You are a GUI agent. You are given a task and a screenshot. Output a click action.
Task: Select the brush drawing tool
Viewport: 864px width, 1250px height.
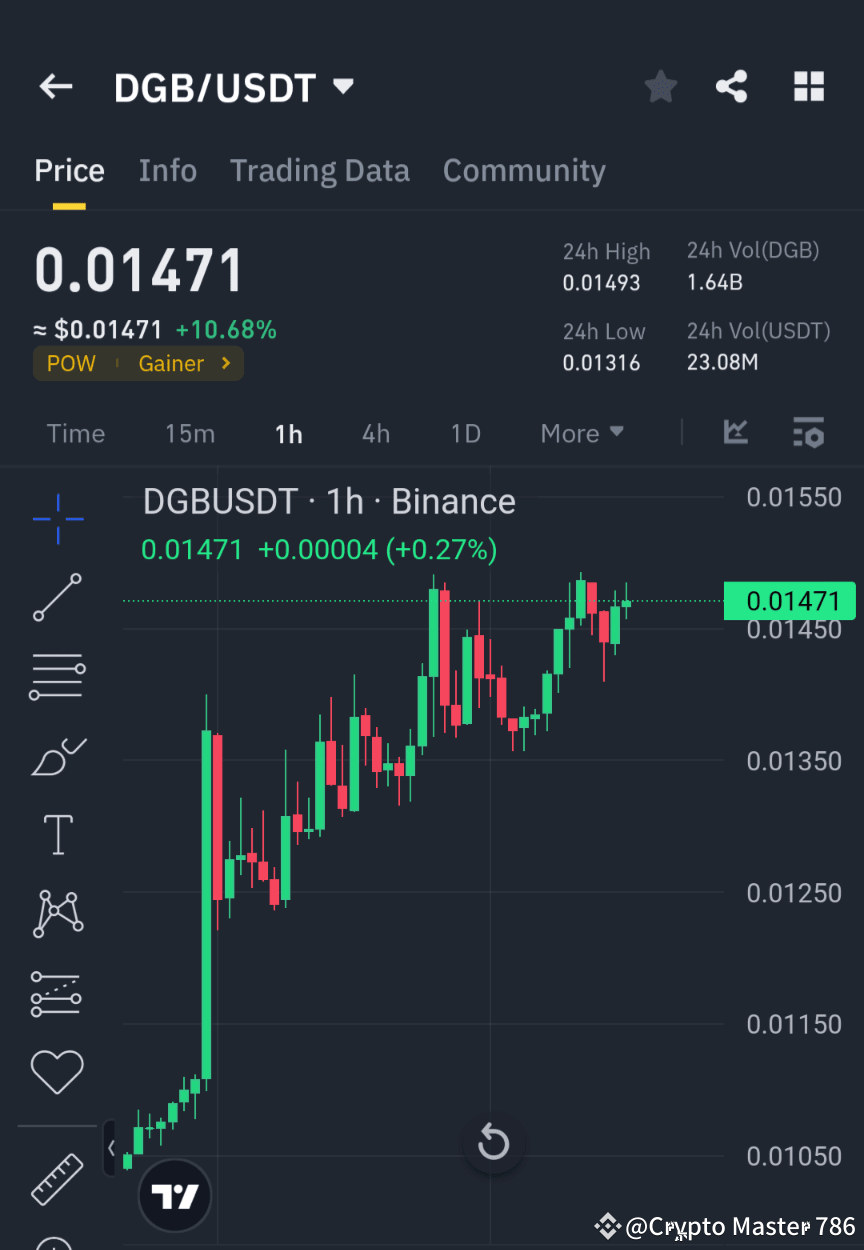pyautogui.click(x=57, y=757)
